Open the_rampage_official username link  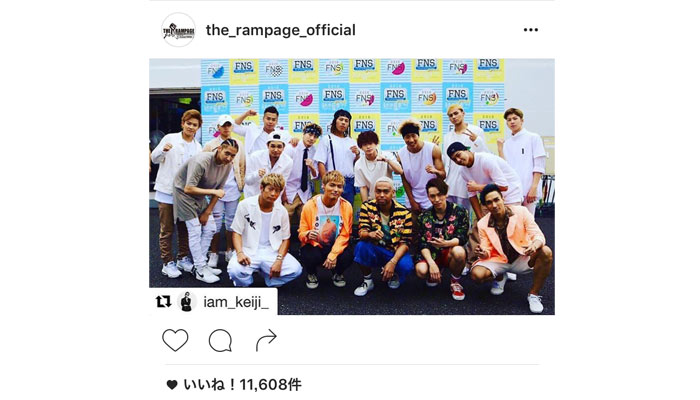tap(280, 30)
